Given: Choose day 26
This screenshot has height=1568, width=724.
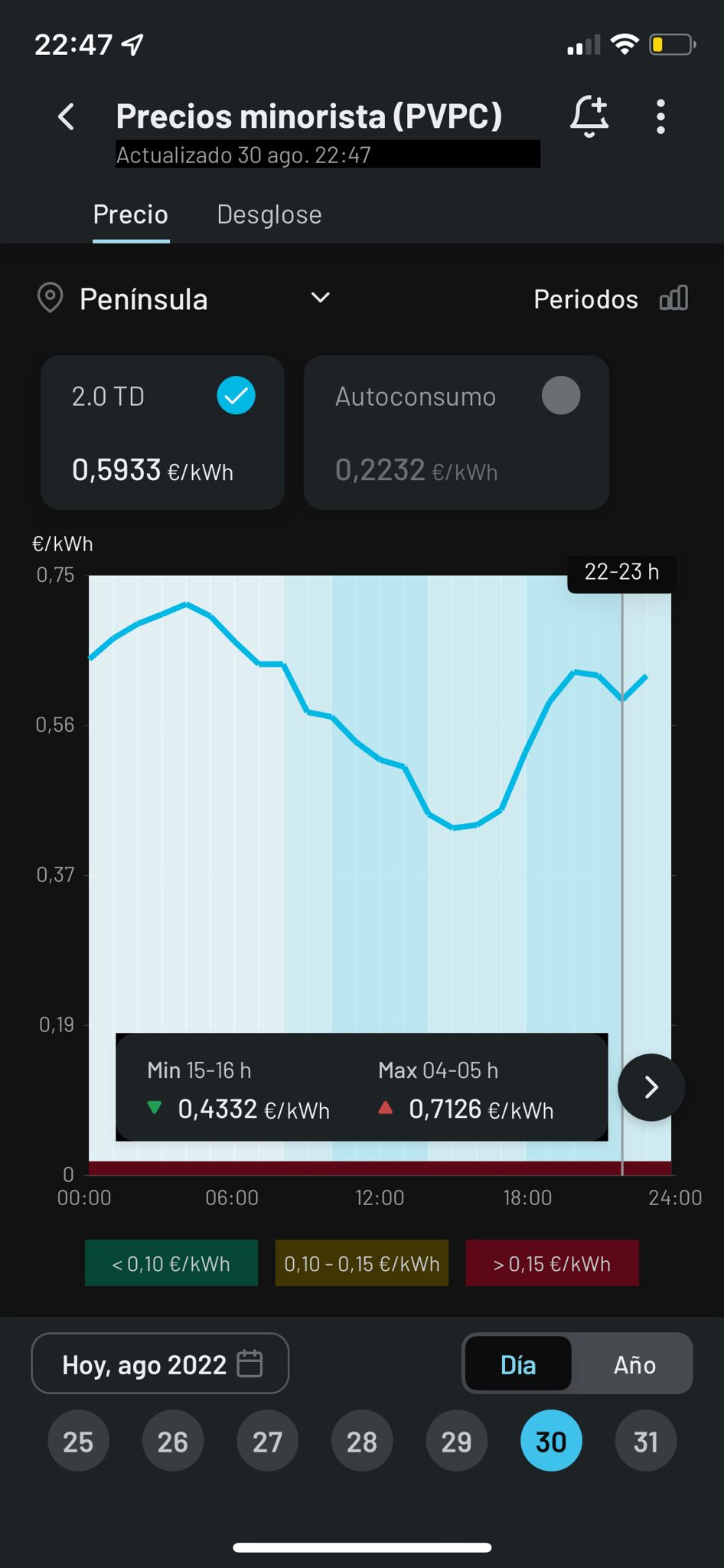Looking at the screenshot, I should (173, 1442).
